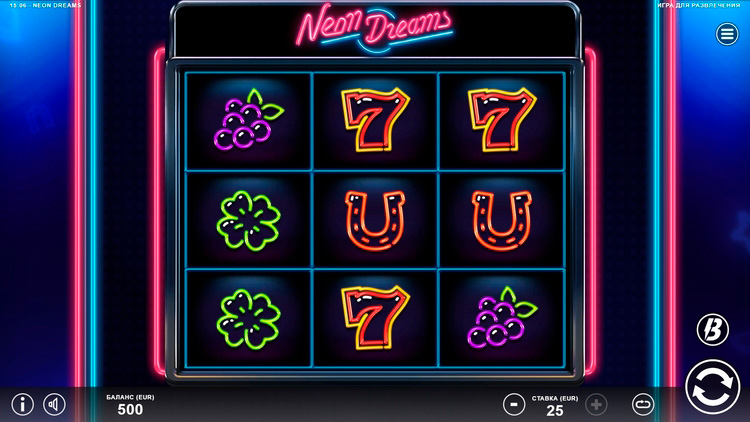The height and width of the screenshot is (422, 750).
Task: Activate the turbo bolt button
Action: point(713,328)
